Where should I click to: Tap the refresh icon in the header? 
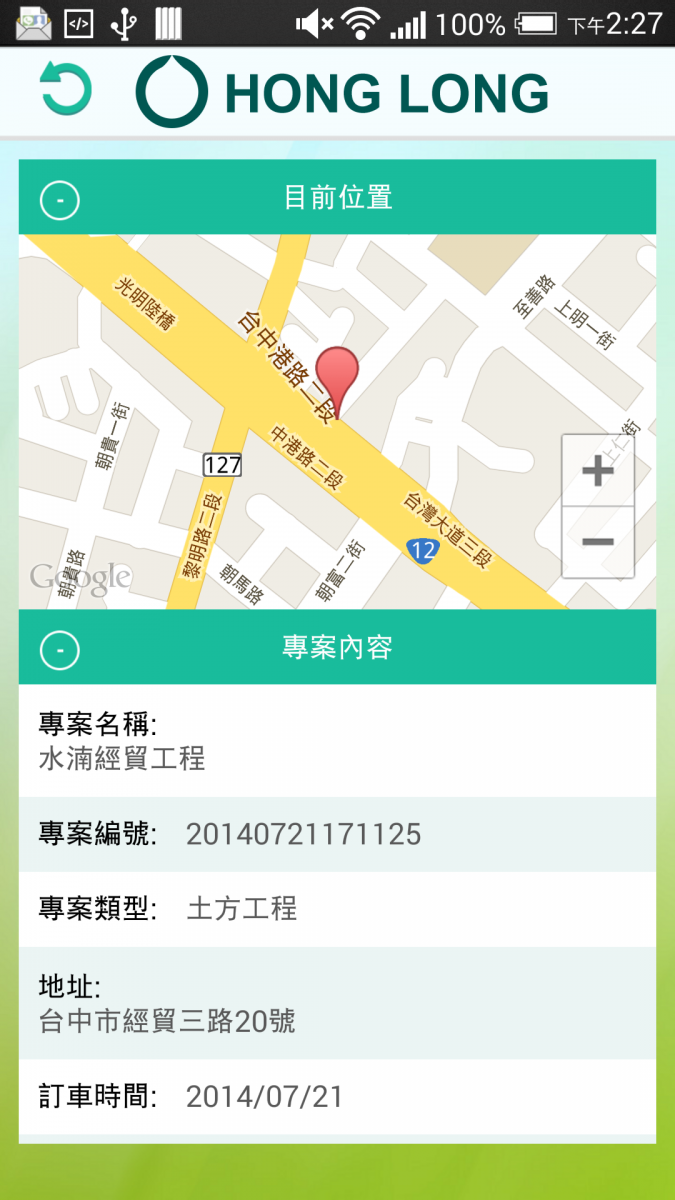(65, 90)
